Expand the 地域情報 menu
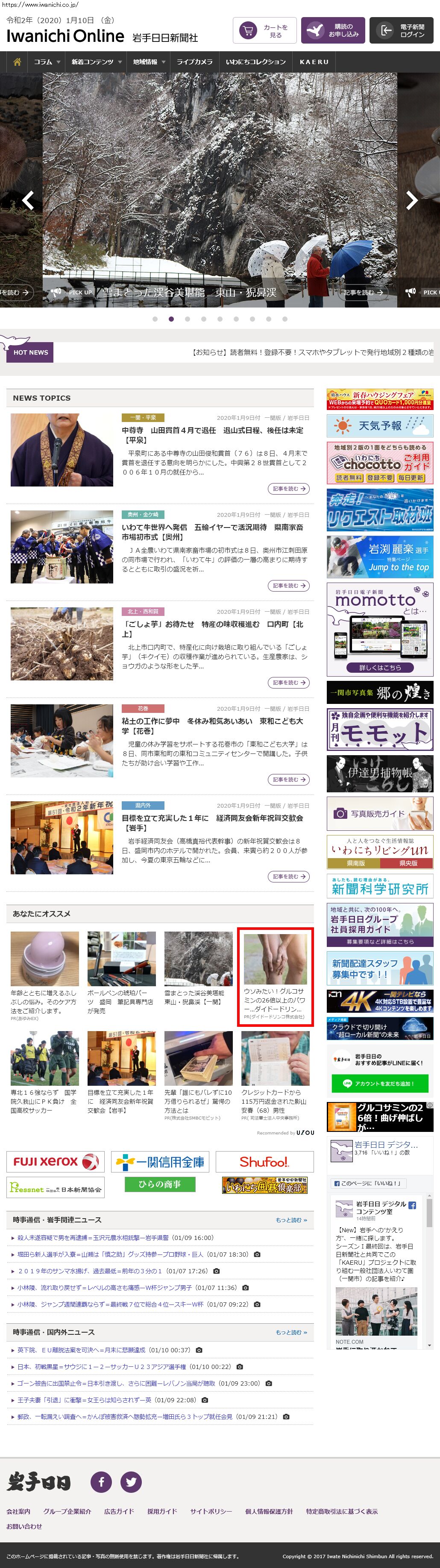This screenshot has height=1568, width=440. [149, 62]
